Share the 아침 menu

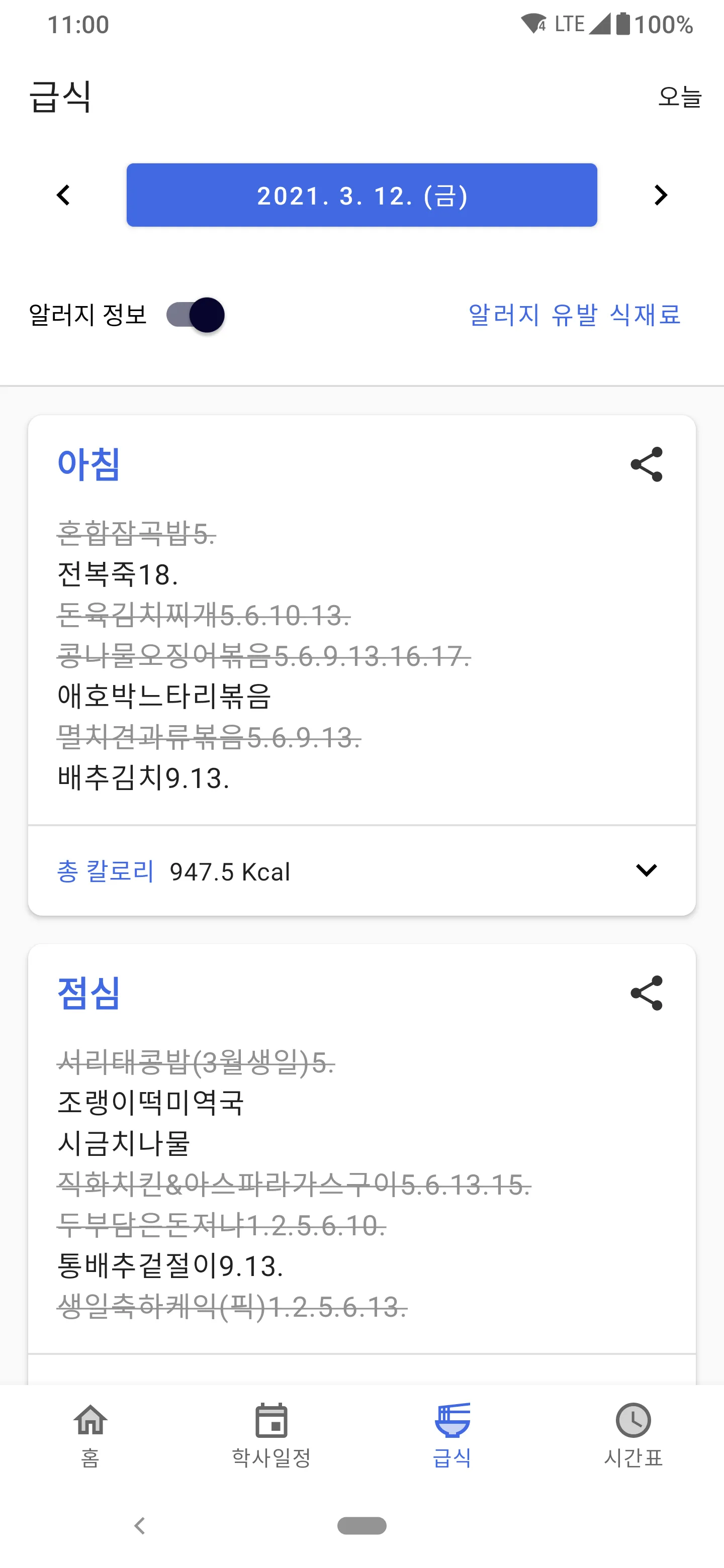point(646,464)
